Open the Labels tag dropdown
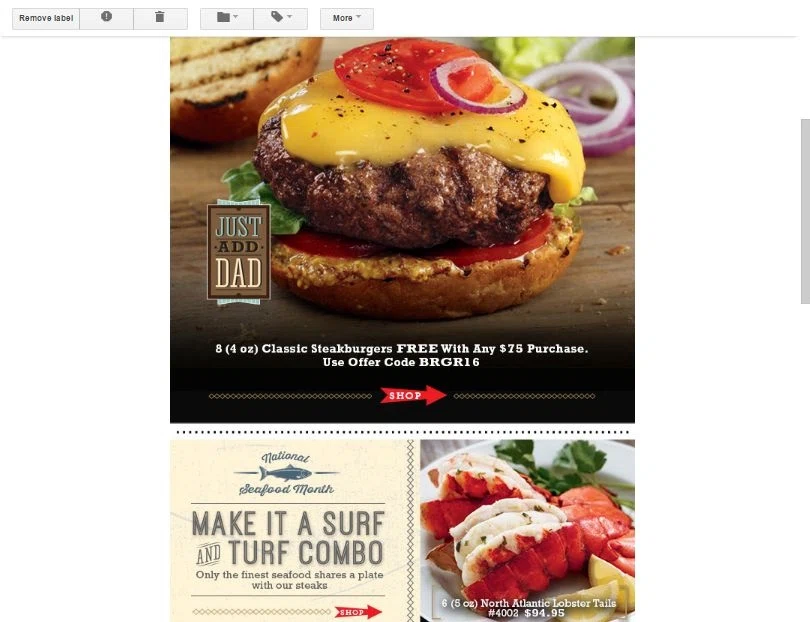The width and height of the screenshot is (810, 622). (281, 18)
